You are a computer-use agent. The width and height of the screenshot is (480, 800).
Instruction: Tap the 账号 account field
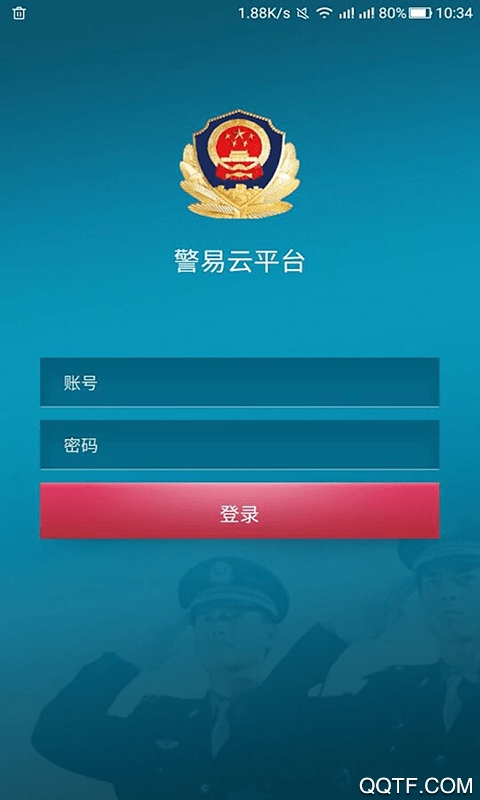click(x=239, y=382)
